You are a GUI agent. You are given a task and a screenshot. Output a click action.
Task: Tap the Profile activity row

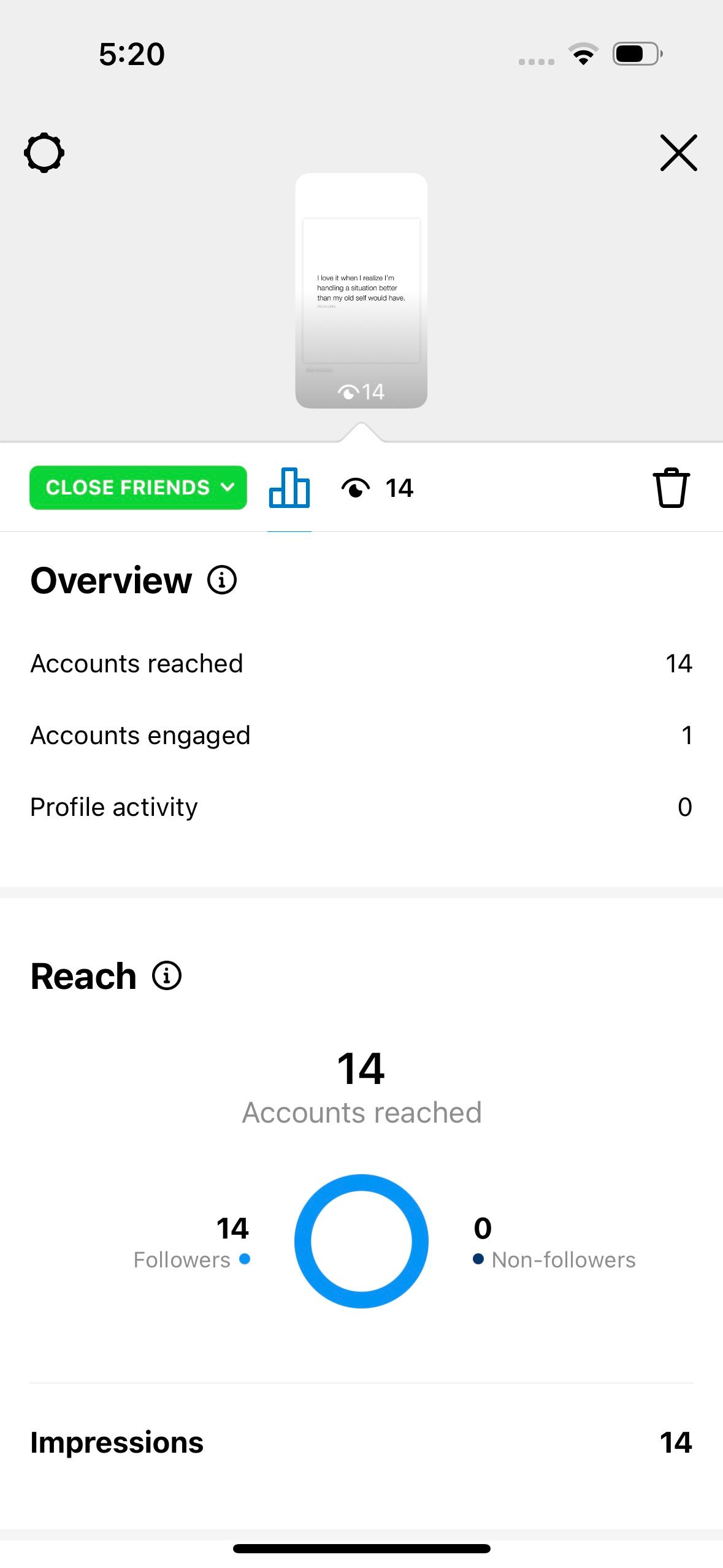click(x=361, y=807)
